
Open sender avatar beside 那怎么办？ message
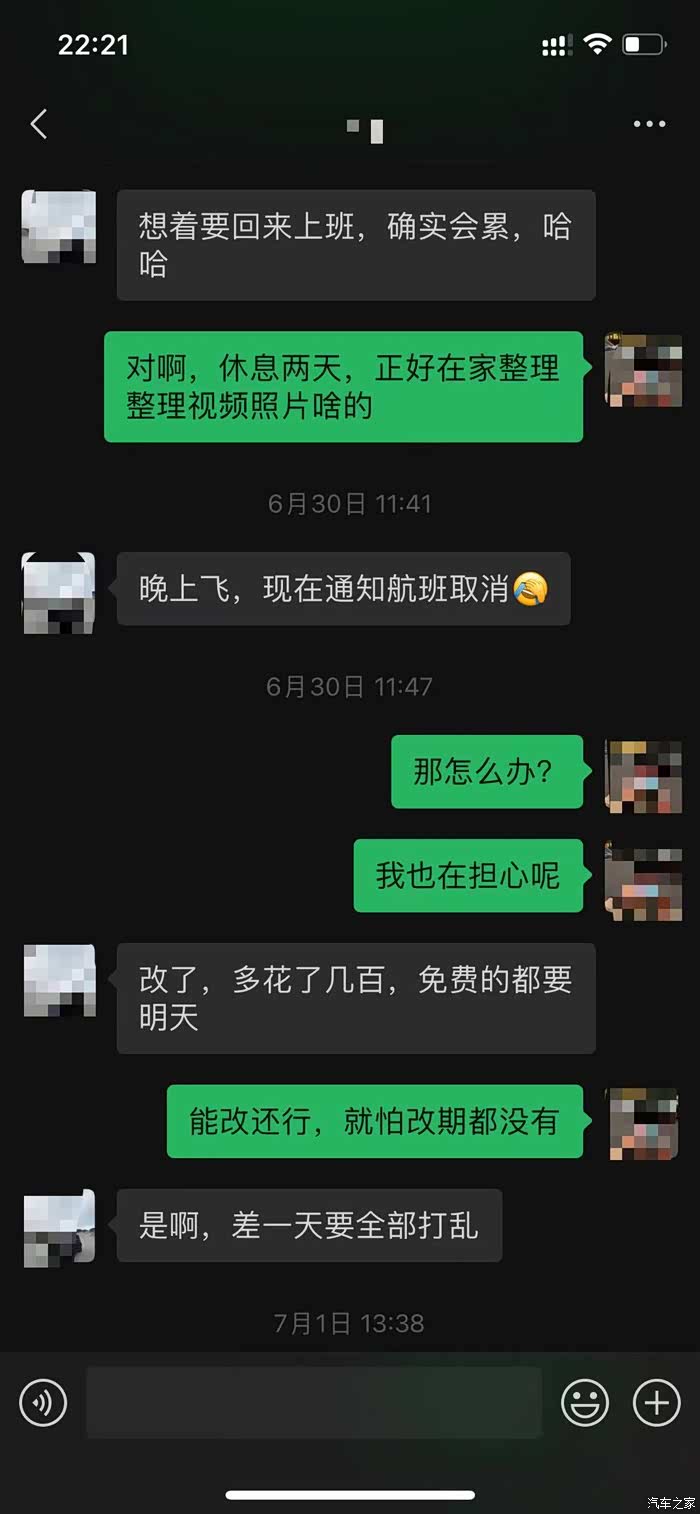[643, 776]
